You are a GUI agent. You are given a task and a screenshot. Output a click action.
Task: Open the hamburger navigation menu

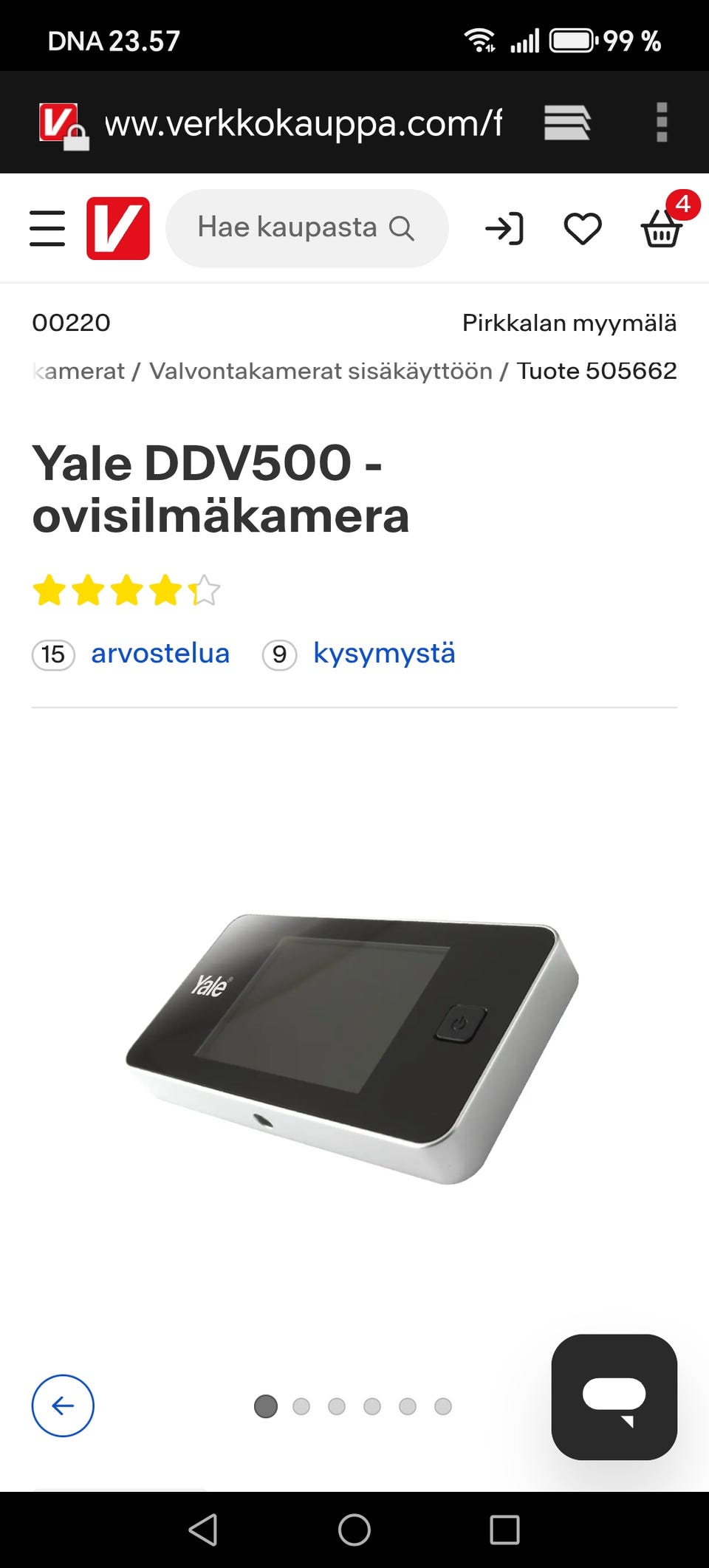tap(47, 227)
